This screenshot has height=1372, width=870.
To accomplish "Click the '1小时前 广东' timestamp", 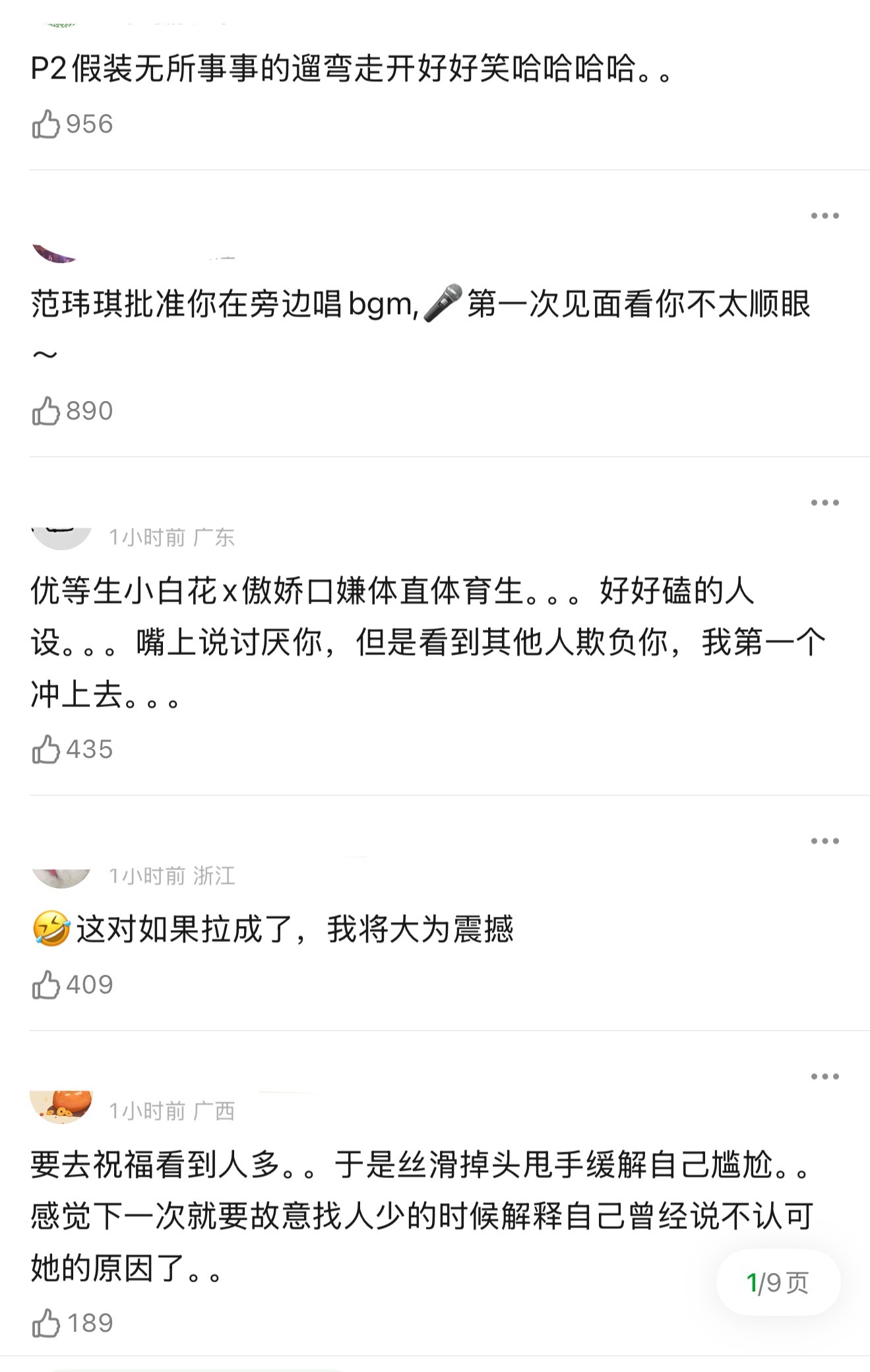I will coord(175,538).
